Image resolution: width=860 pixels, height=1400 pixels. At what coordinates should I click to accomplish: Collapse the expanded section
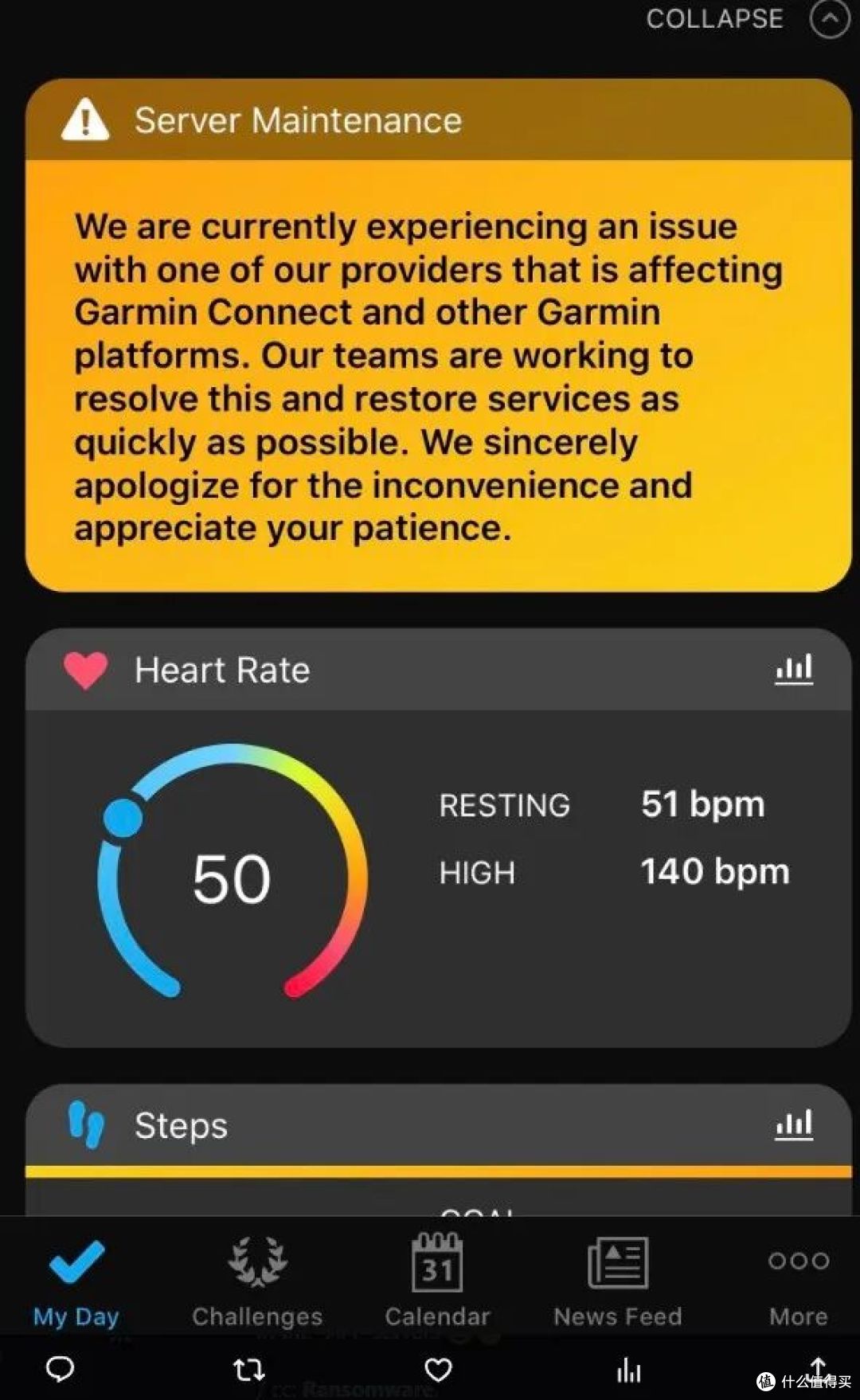(747, 18)
